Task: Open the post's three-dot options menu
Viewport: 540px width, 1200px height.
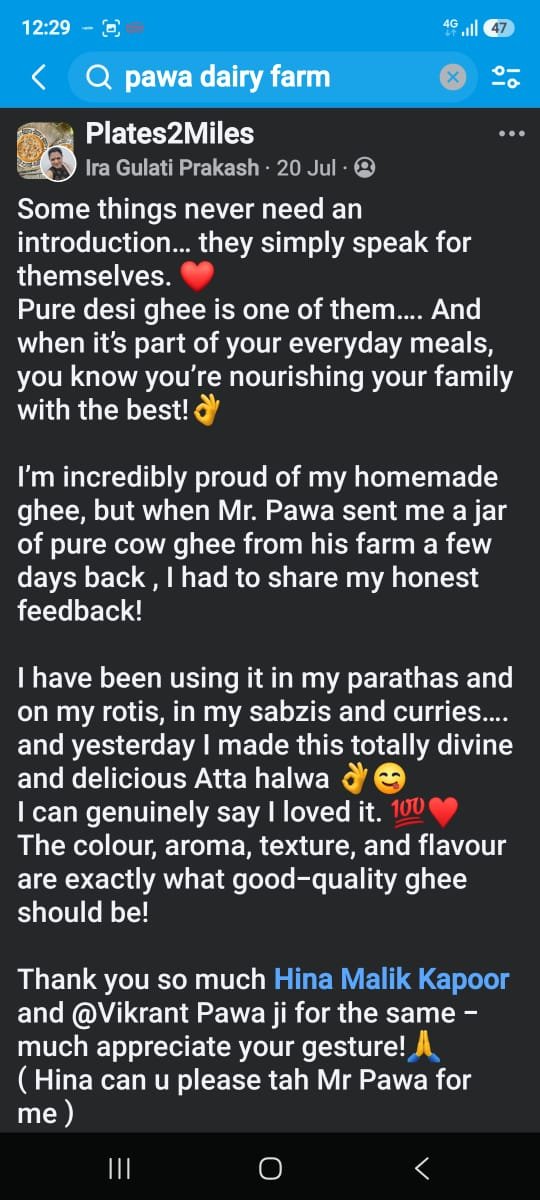Action: 511,134
